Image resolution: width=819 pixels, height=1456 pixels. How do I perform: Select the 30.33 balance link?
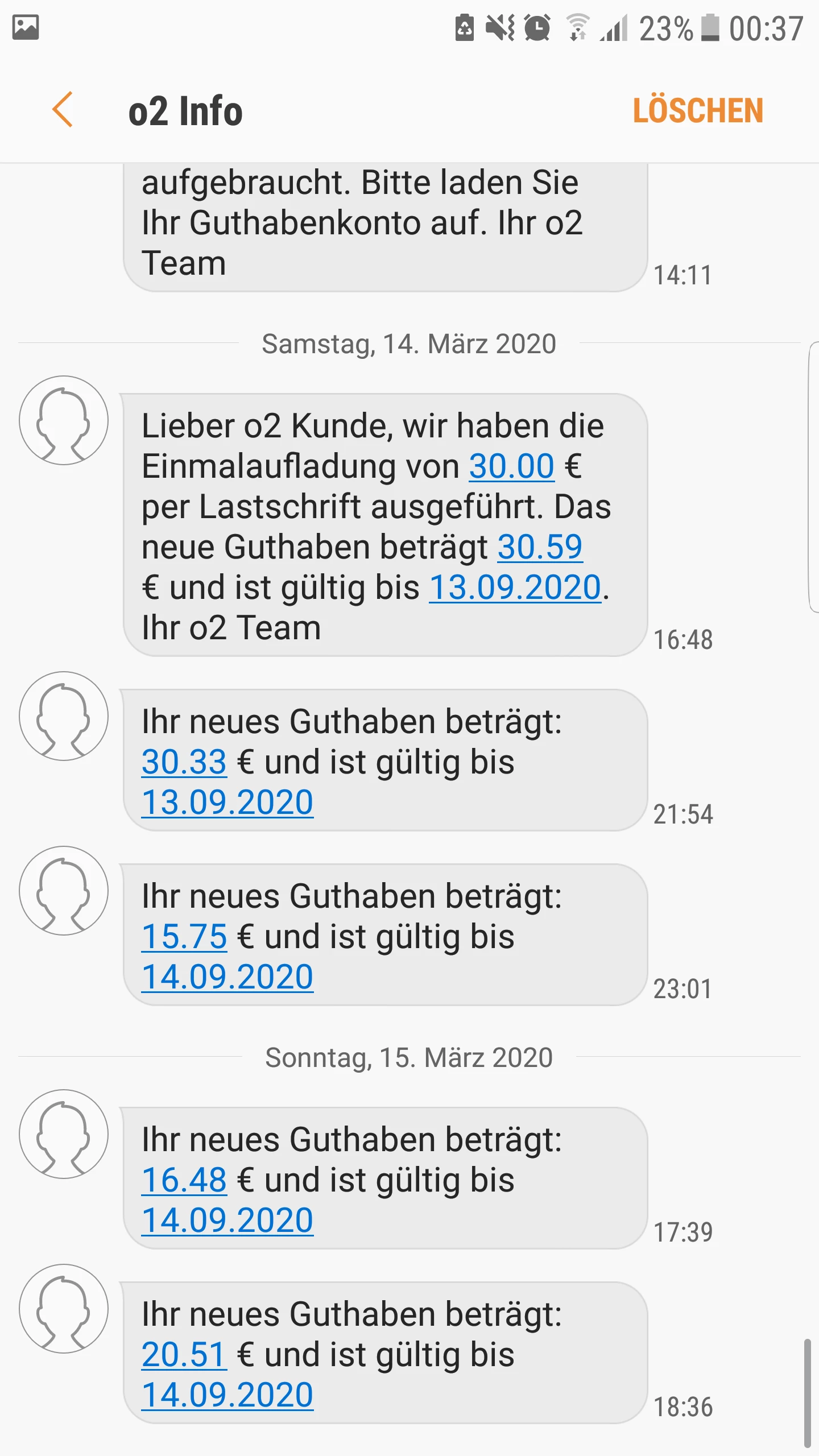click(184, 762)
